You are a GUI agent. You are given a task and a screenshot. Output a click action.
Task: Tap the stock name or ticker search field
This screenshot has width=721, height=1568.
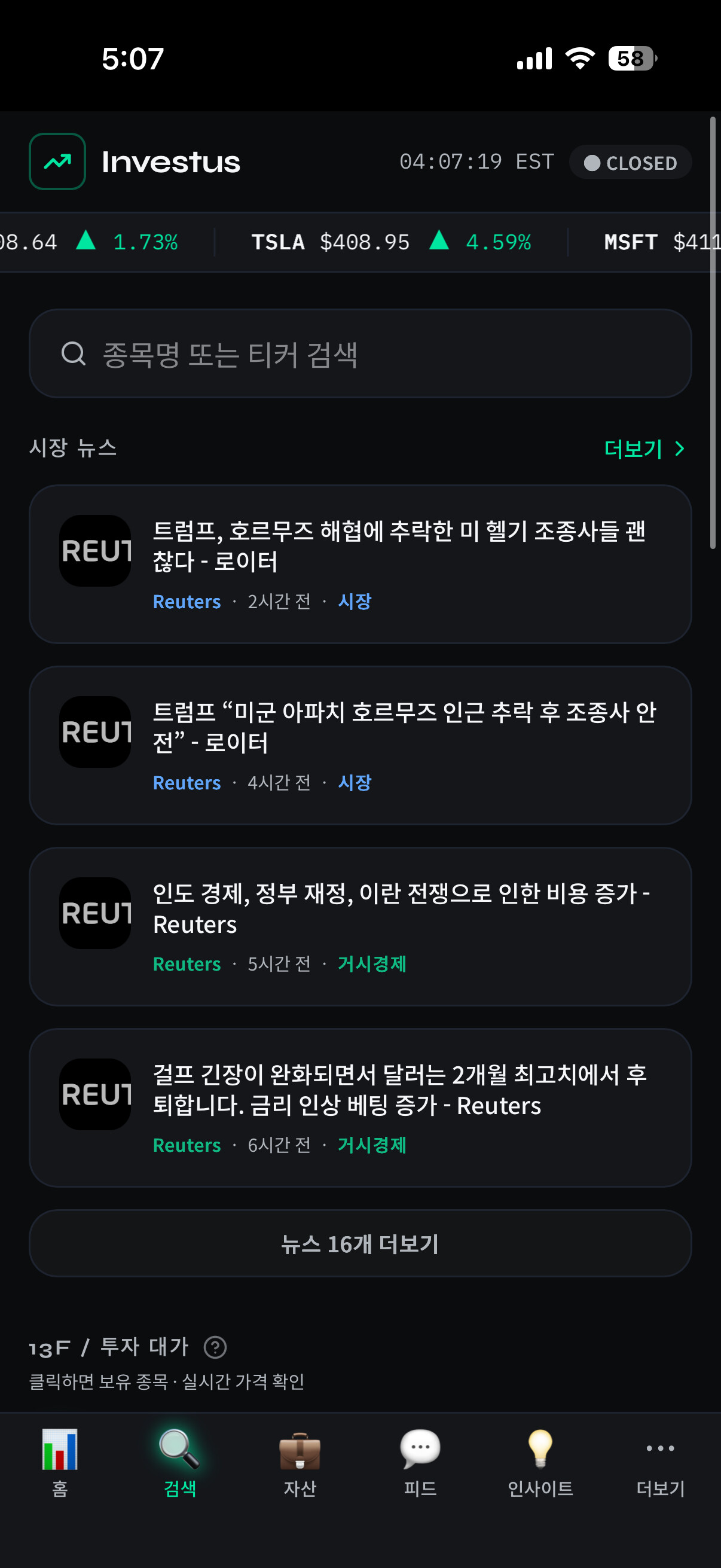(x=360, y=353)
